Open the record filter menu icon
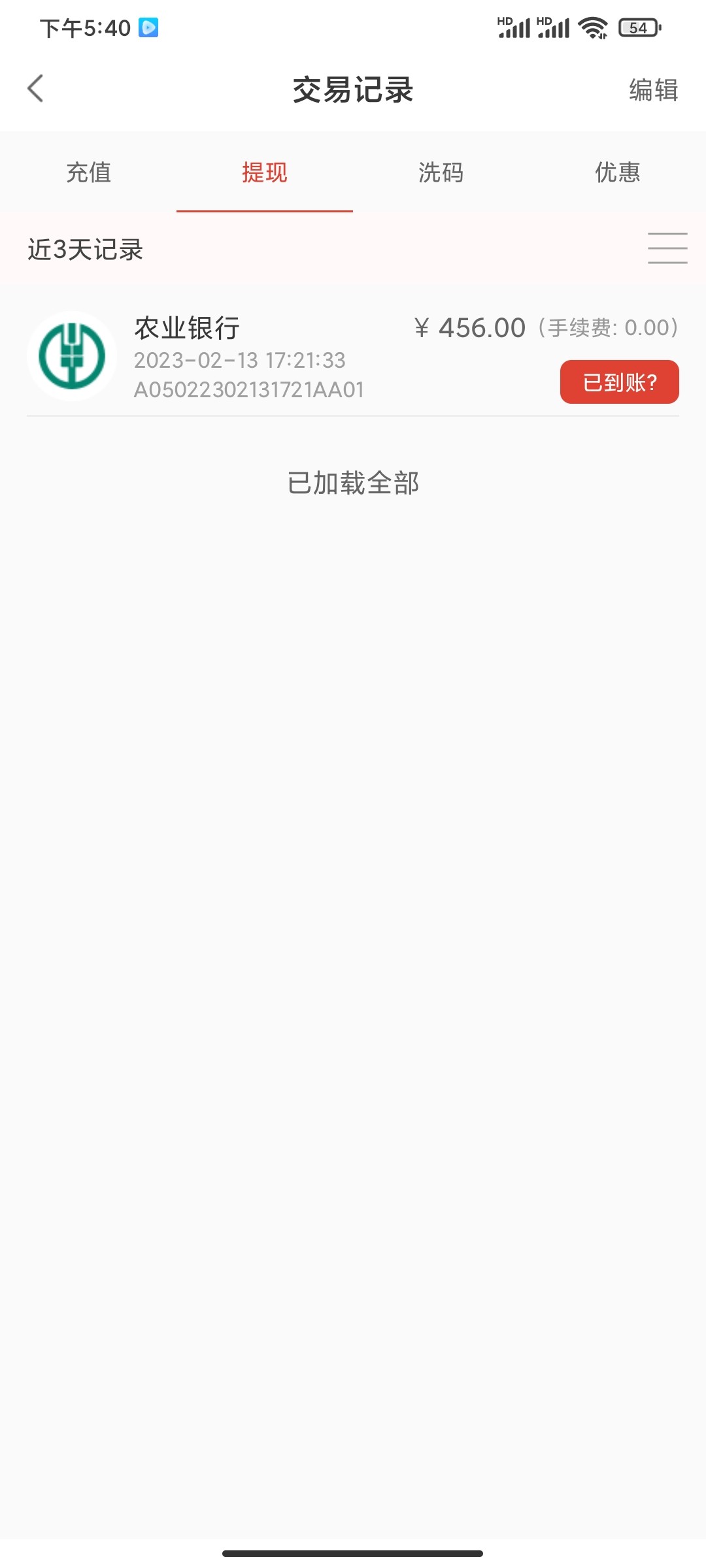 click(667, 248)
